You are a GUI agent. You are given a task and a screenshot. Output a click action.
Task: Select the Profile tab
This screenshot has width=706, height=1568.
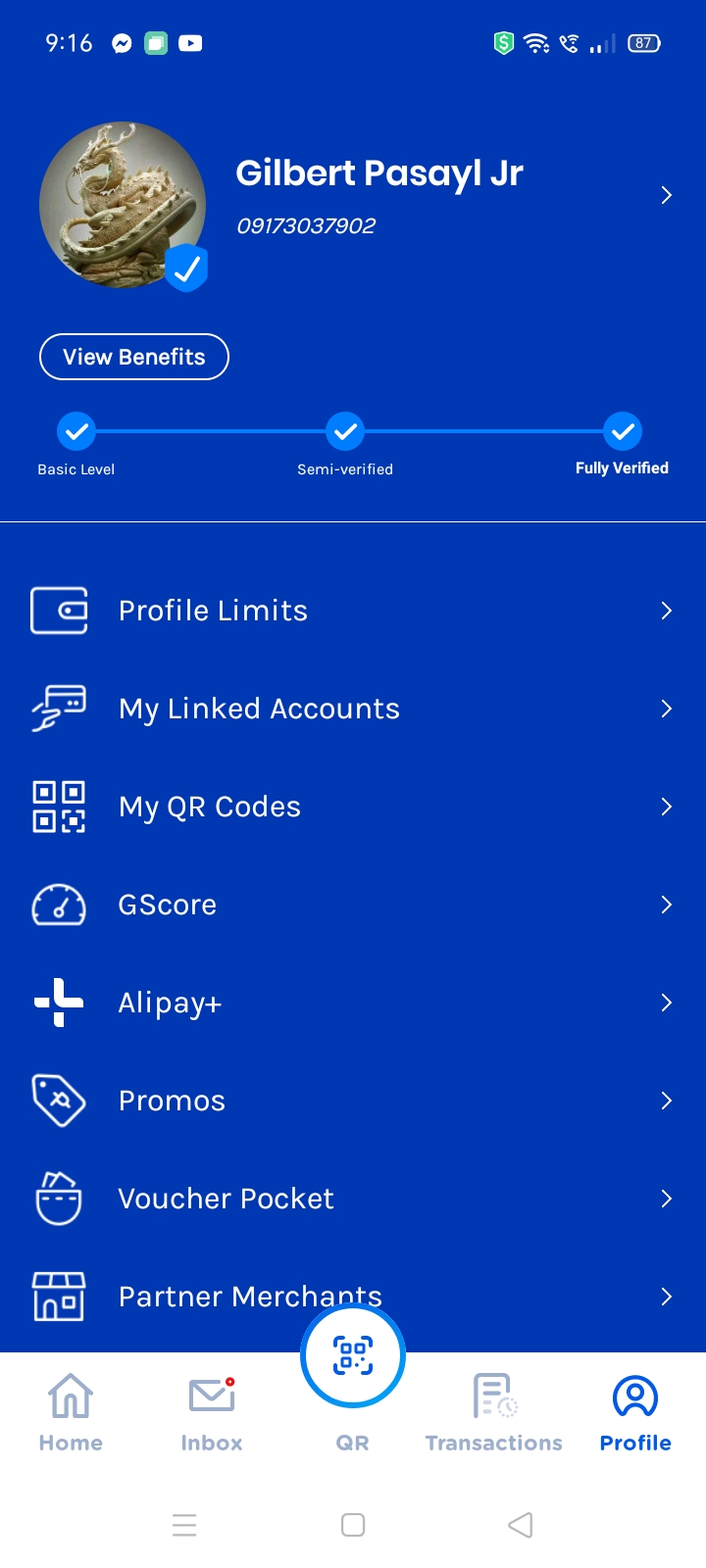(x=635, y=1413)
